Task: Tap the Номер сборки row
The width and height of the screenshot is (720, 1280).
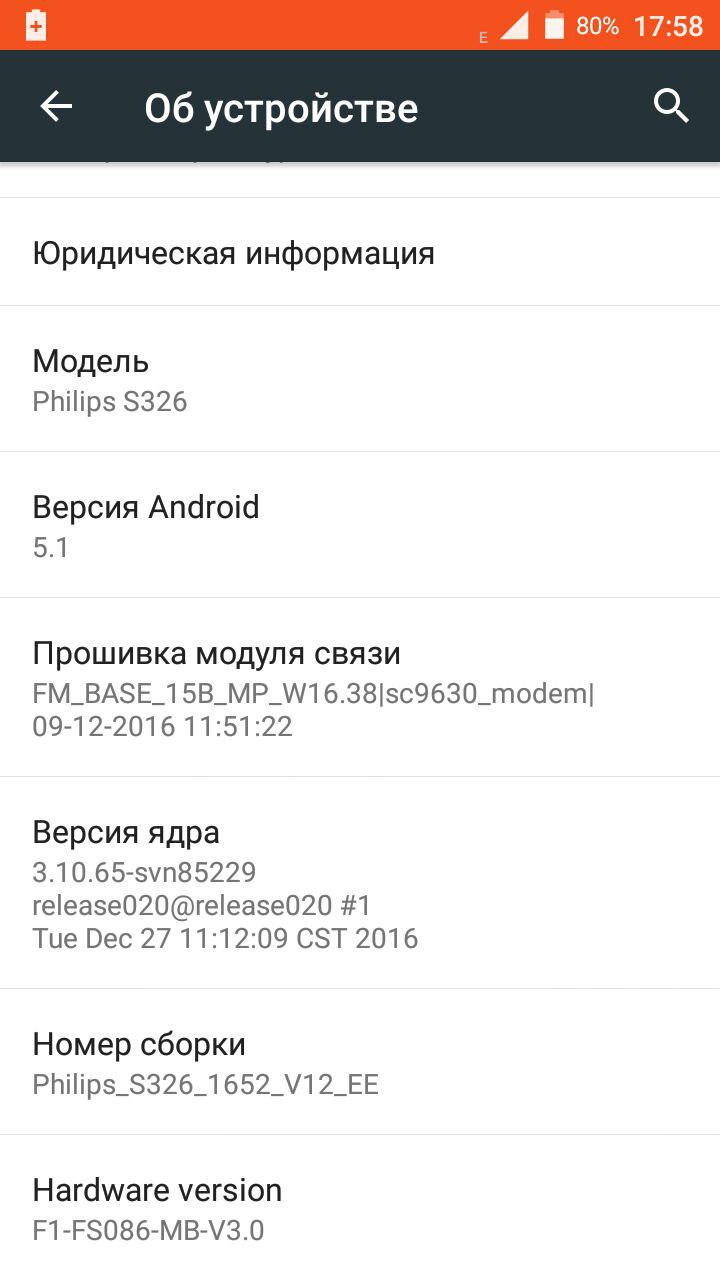Action: pos(360,1062)
